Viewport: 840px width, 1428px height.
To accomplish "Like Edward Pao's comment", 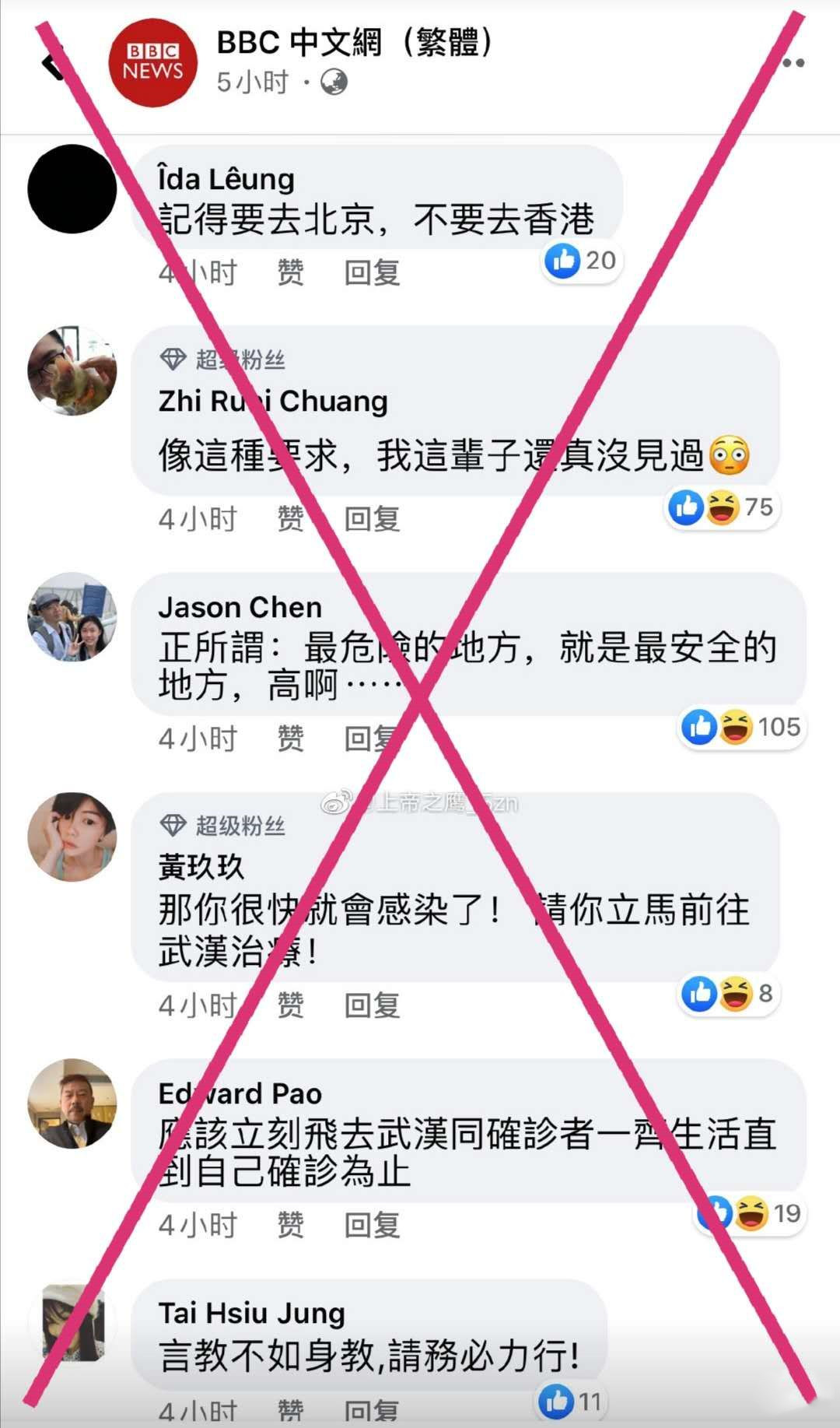I will point(290,1226).
